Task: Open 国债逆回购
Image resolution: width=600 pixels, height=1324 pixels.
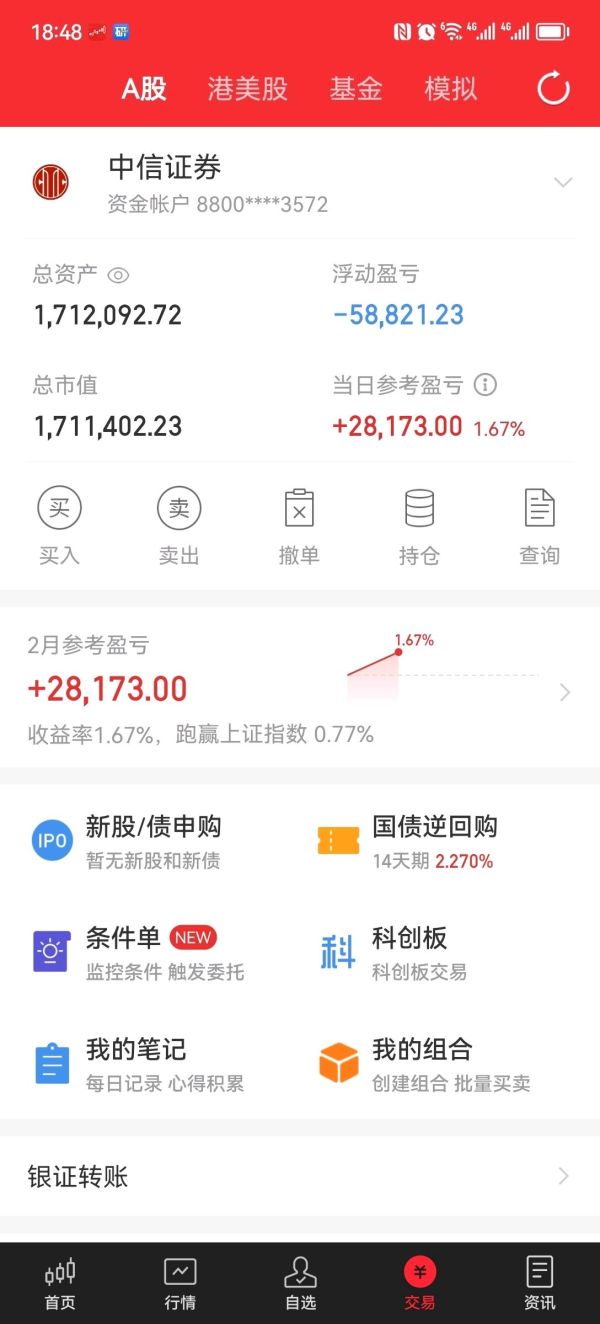Action: click(x=407, y=842)
